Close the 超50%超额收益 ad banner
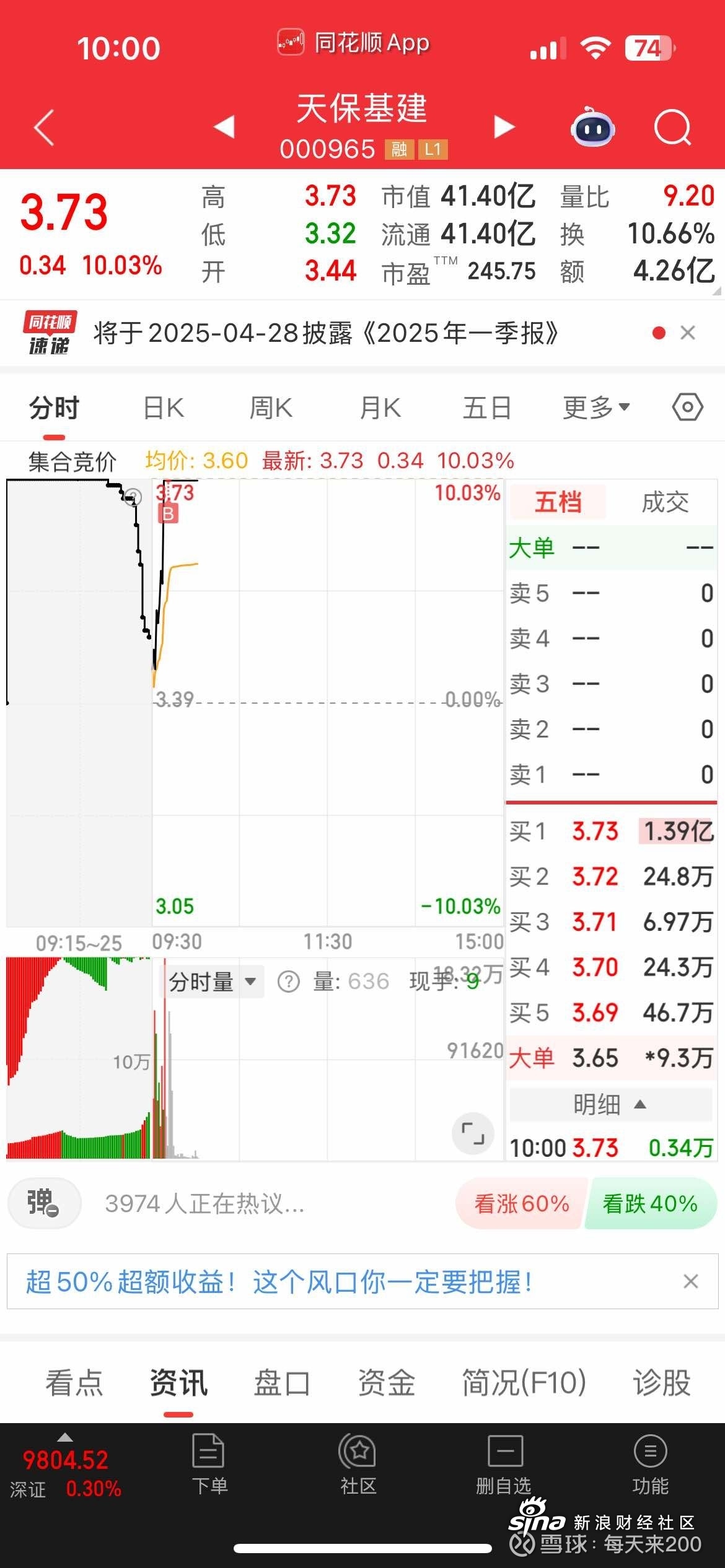This screenshot has height=1568, width=725. [x=691, y=1281]
